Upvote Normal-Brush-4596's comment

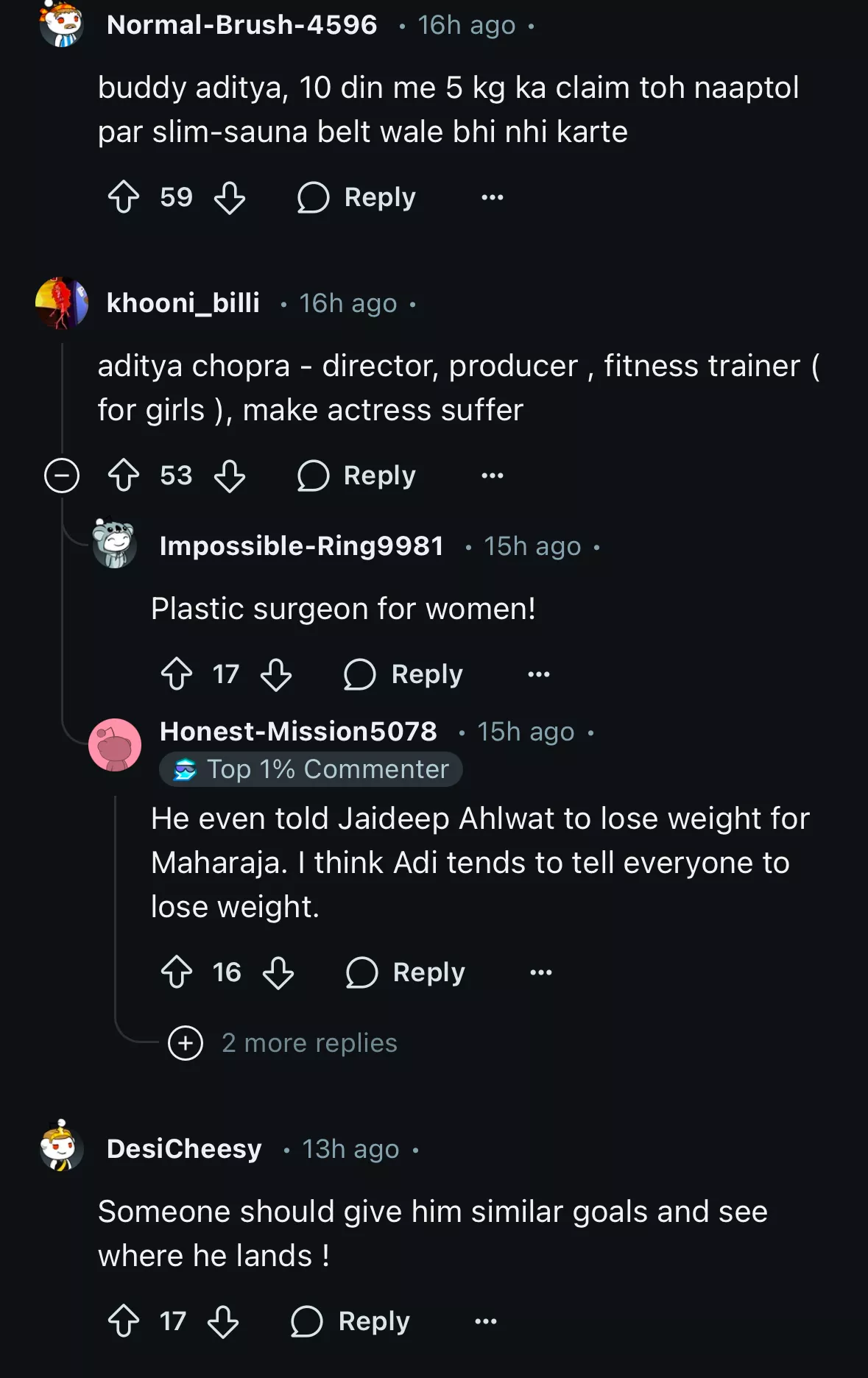pyautogui.click(x=124, y=197)
